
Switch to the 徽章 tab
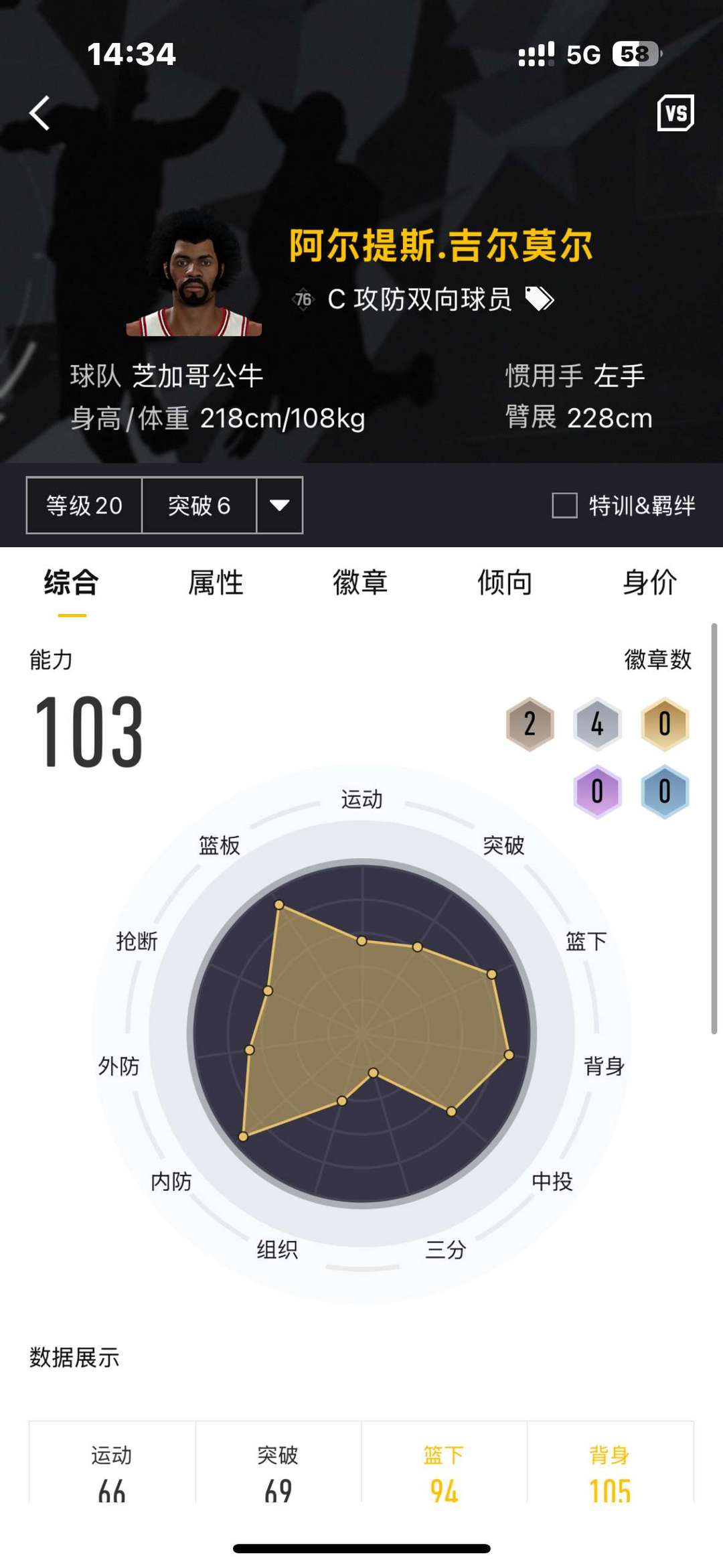click(x=360, y=582)
